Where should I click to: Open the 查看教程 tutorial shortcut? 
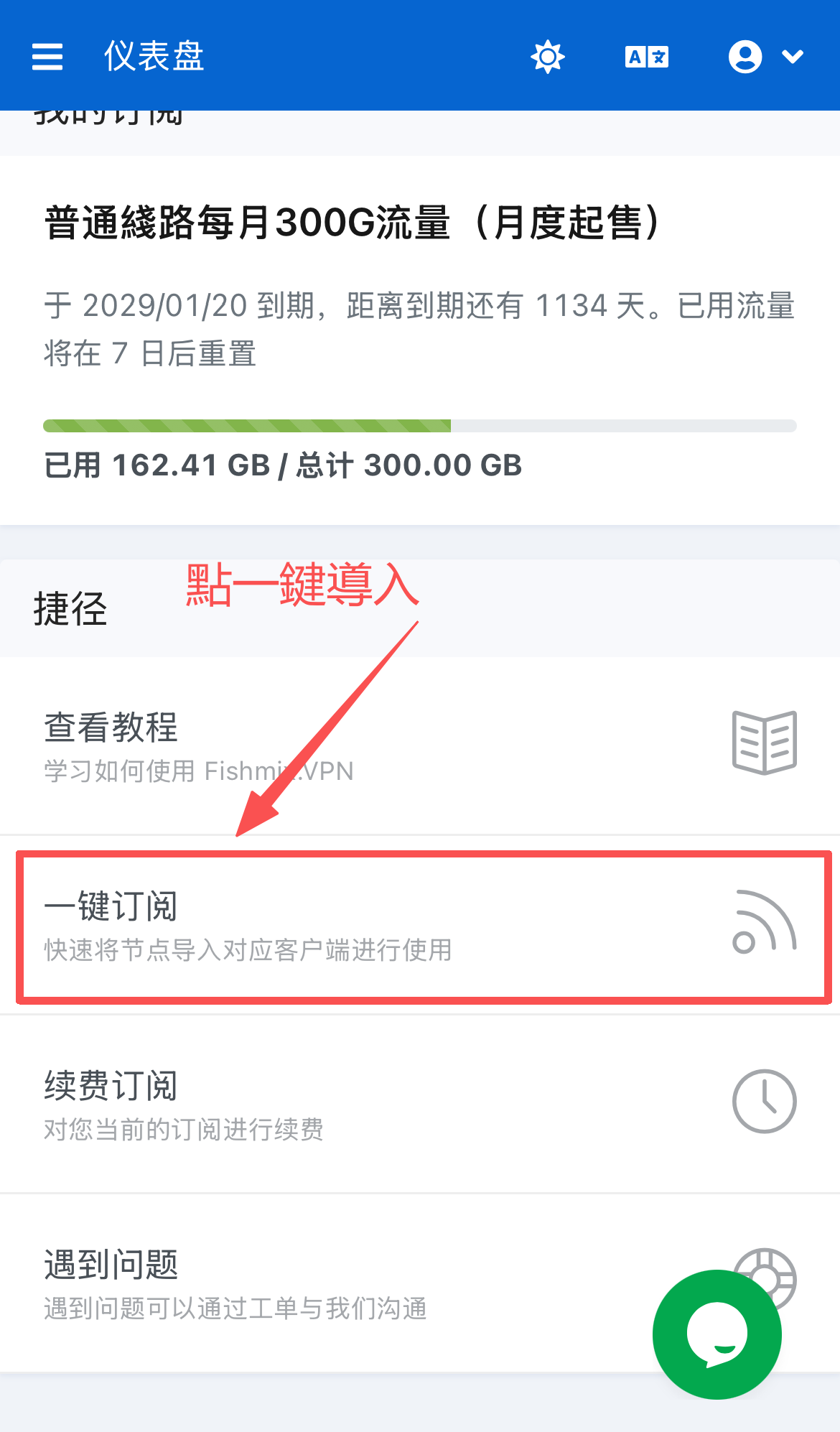[420, 745]
